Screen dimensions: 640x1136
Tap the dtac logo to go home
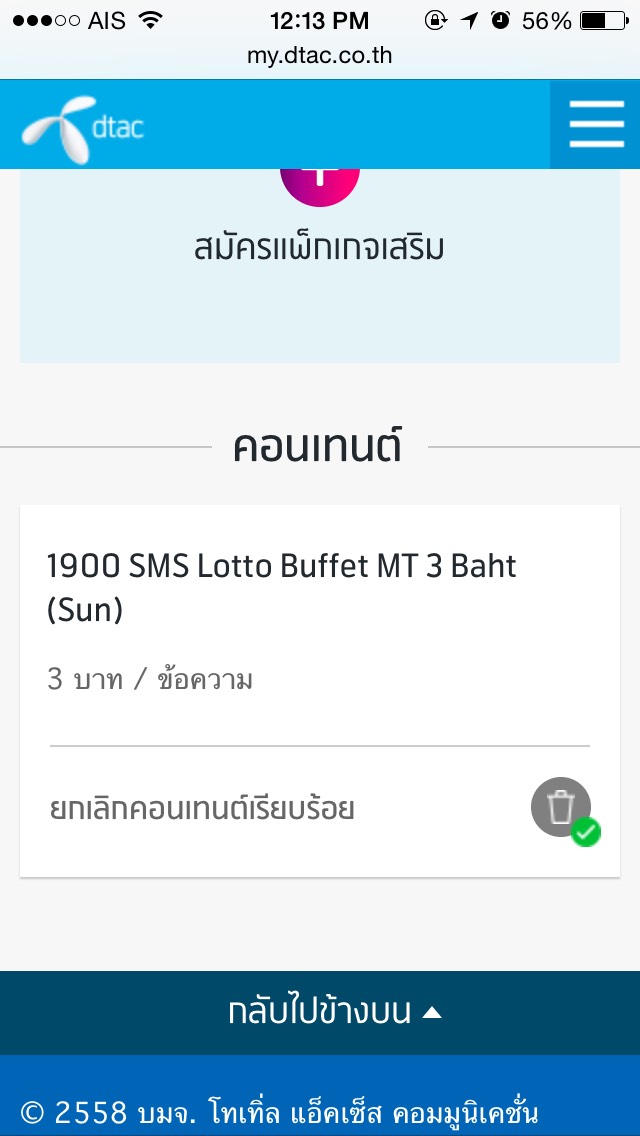(82, 130)
